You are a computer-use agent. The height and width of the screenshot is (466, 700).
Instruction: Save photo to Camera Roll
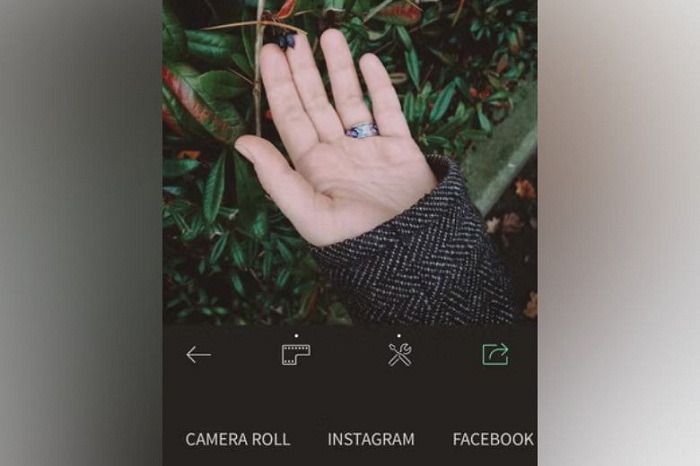[238, 439]
